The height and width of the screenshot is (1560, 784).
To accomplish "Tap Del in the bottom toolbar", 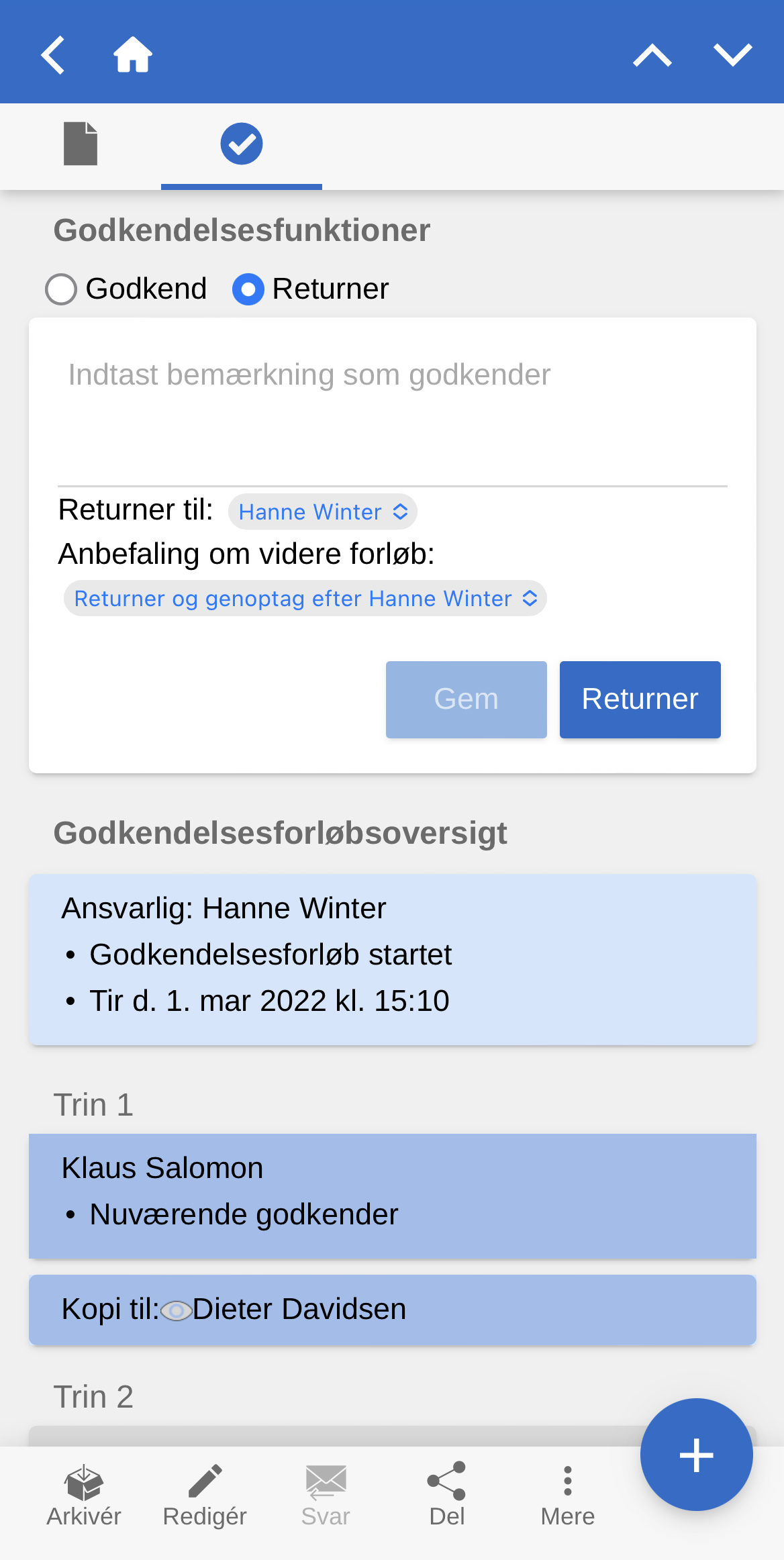I will point(446,1496).
